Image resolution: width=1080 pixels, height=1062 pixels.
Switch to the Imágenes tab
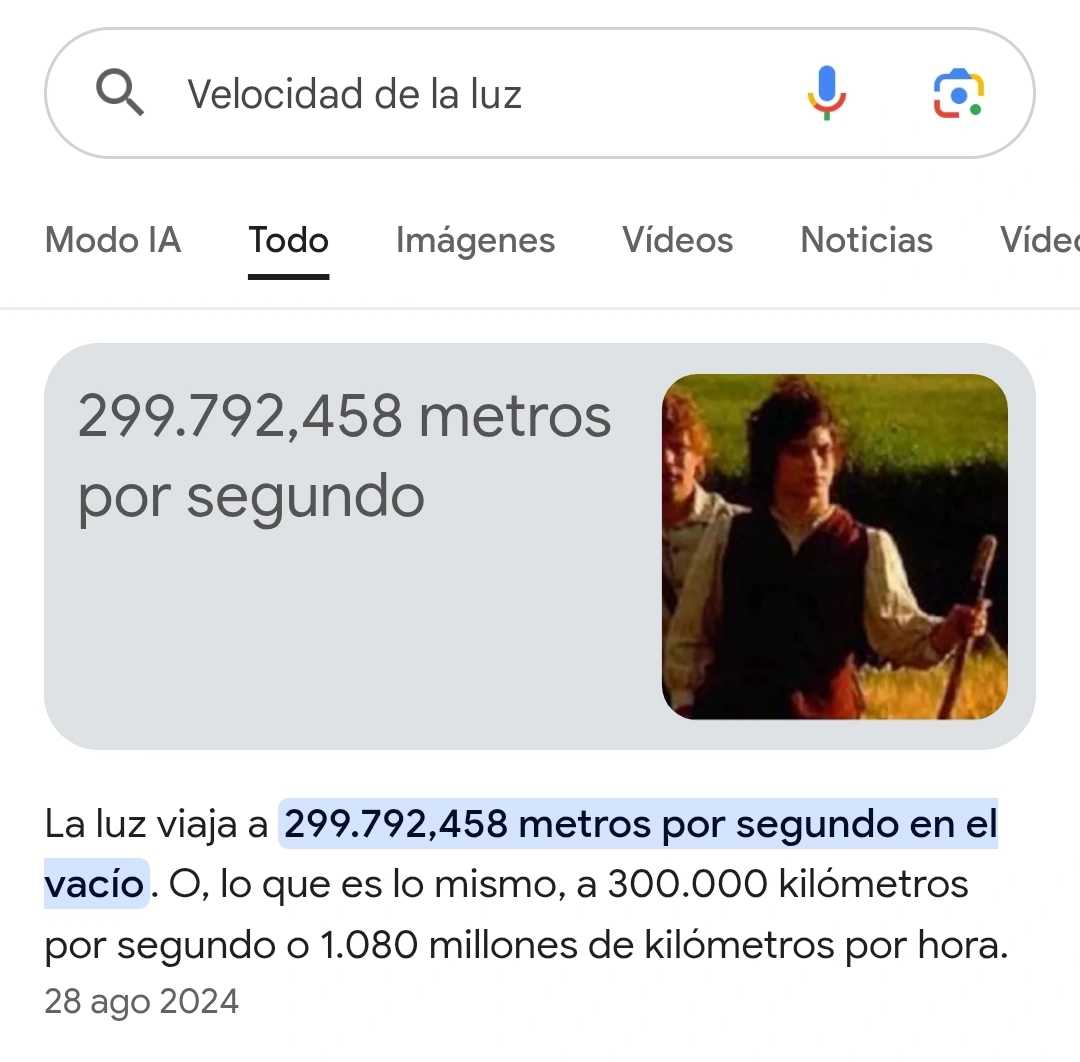click(x=475, y=240)
